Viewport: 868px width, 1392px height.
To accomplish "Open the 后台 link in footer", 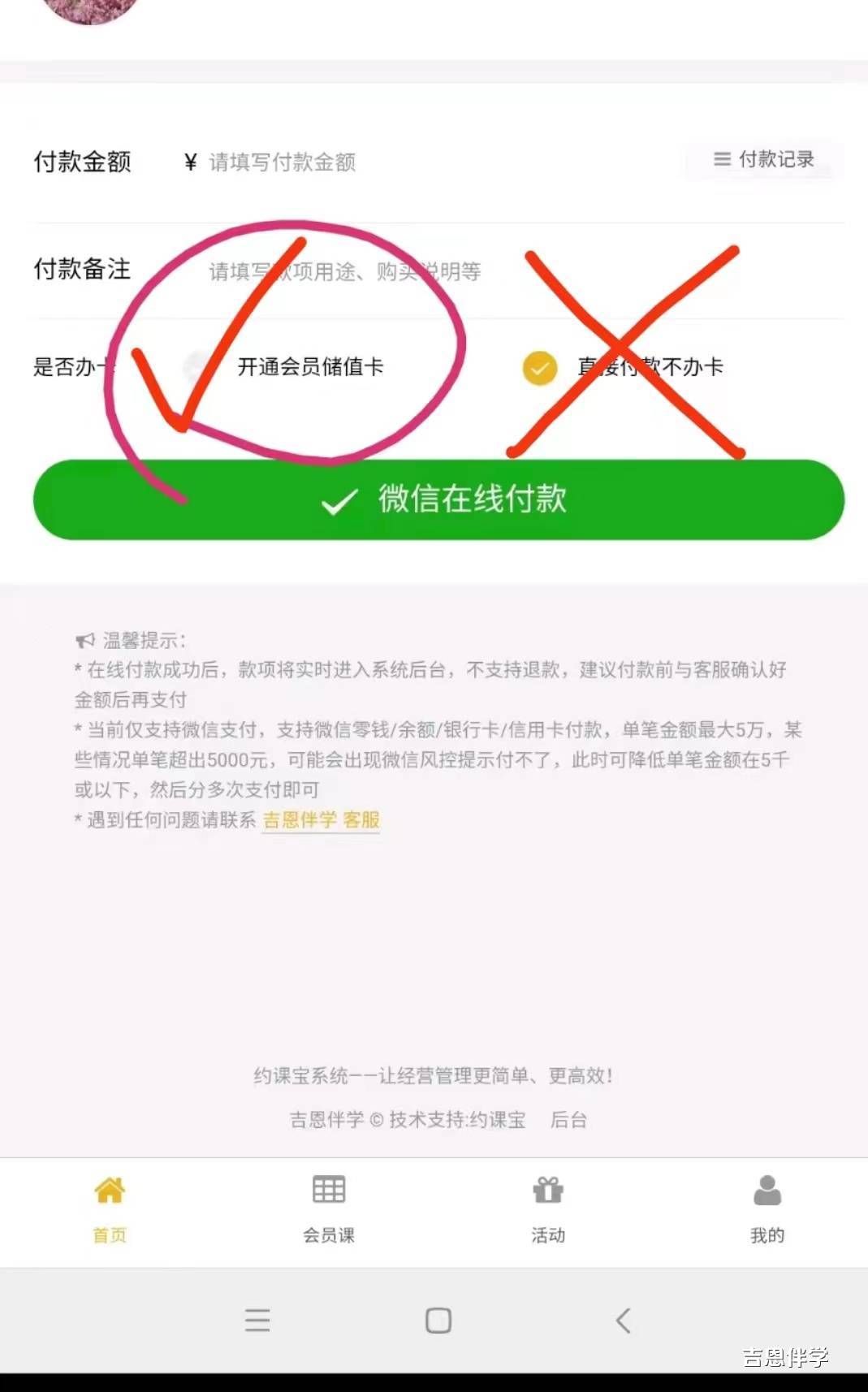I will tap(568, 1120).
